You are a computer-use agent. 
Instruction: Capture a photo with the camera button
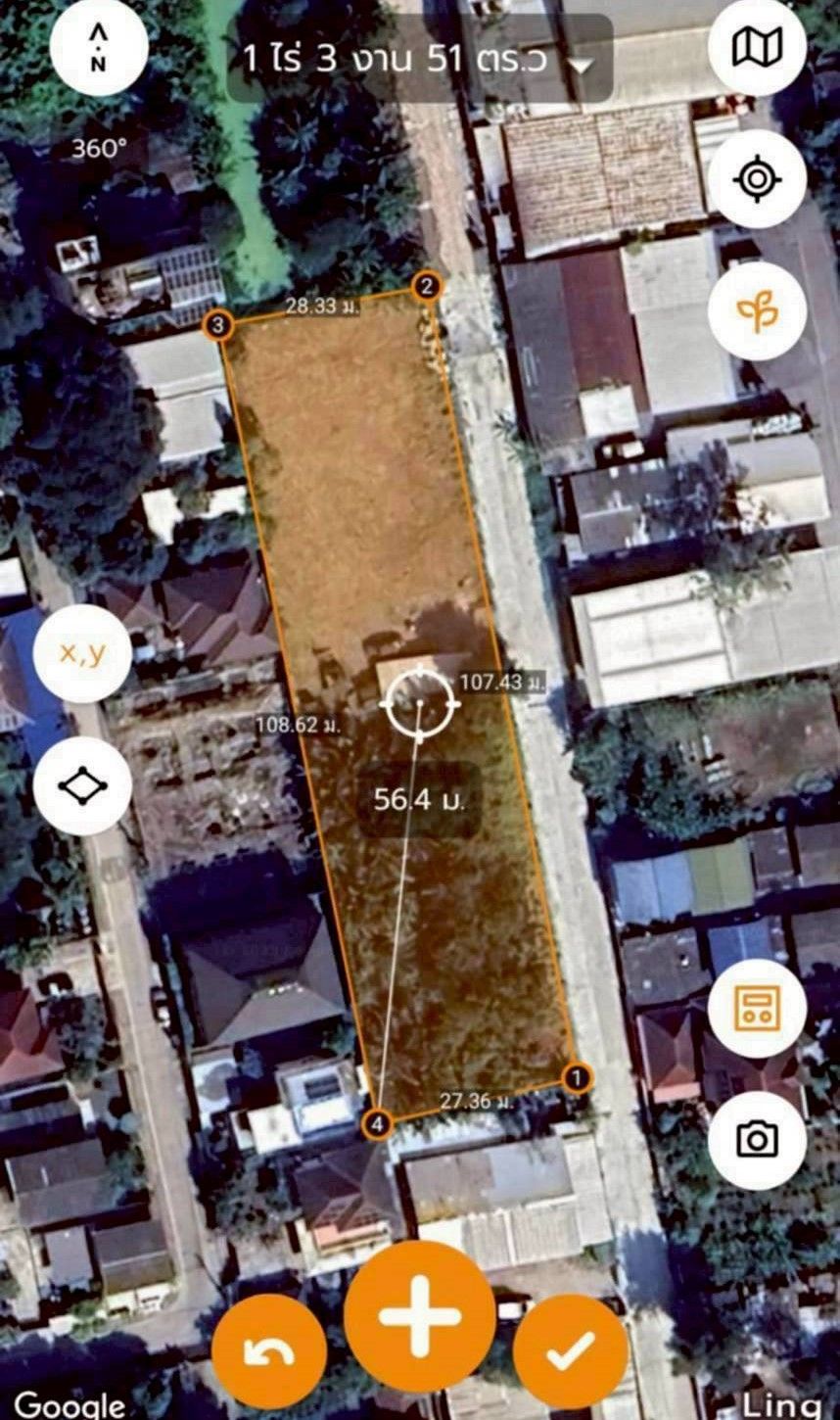click(x=757, y=1140)
